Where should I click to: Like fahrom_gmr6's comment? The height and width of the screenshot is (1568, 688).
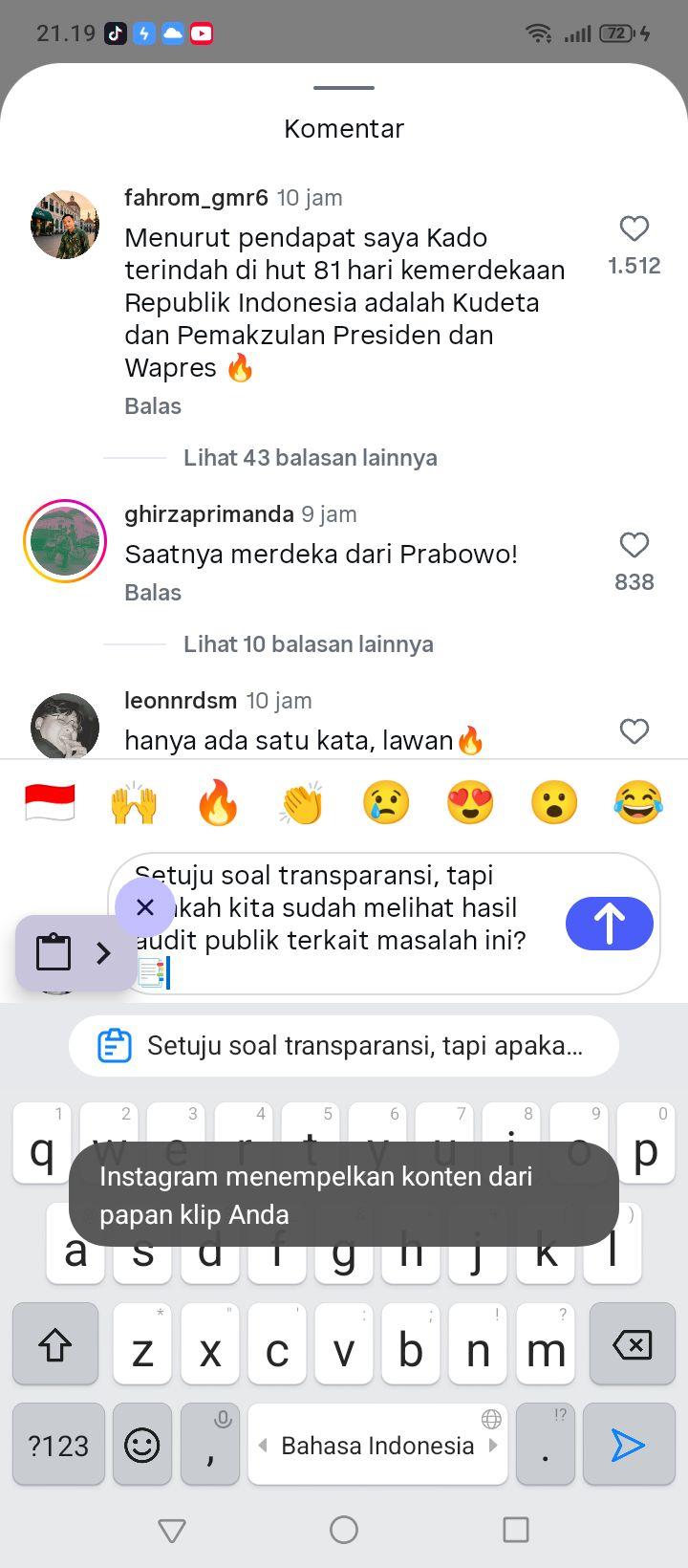coord(634,229)
